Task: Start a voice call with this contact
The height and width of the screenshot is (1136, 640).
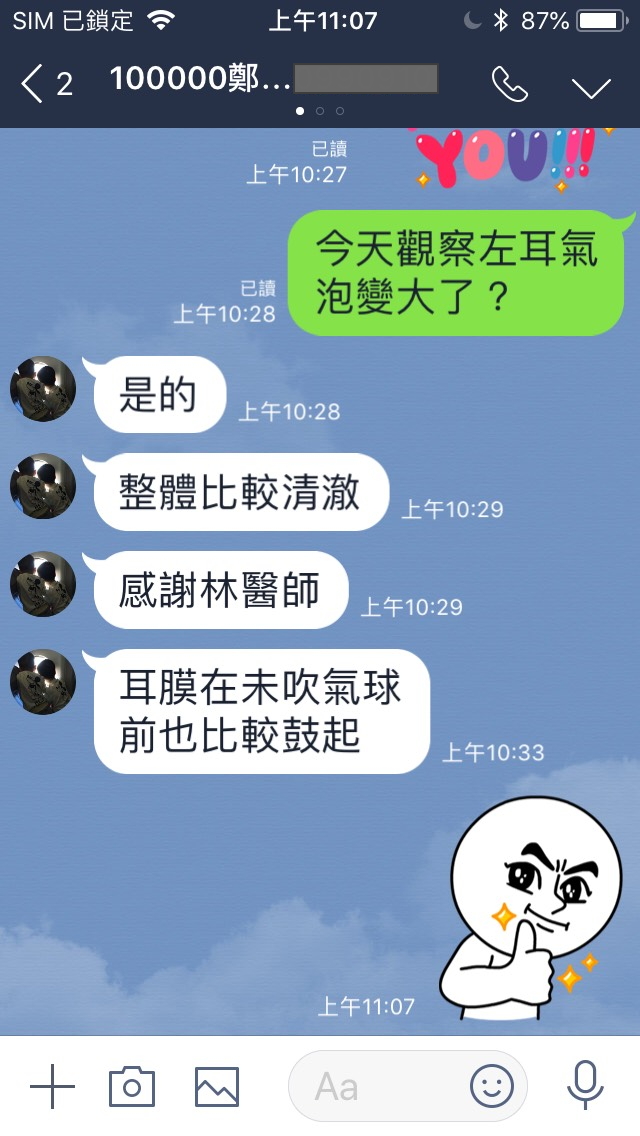Action: [x=510, y=85]
